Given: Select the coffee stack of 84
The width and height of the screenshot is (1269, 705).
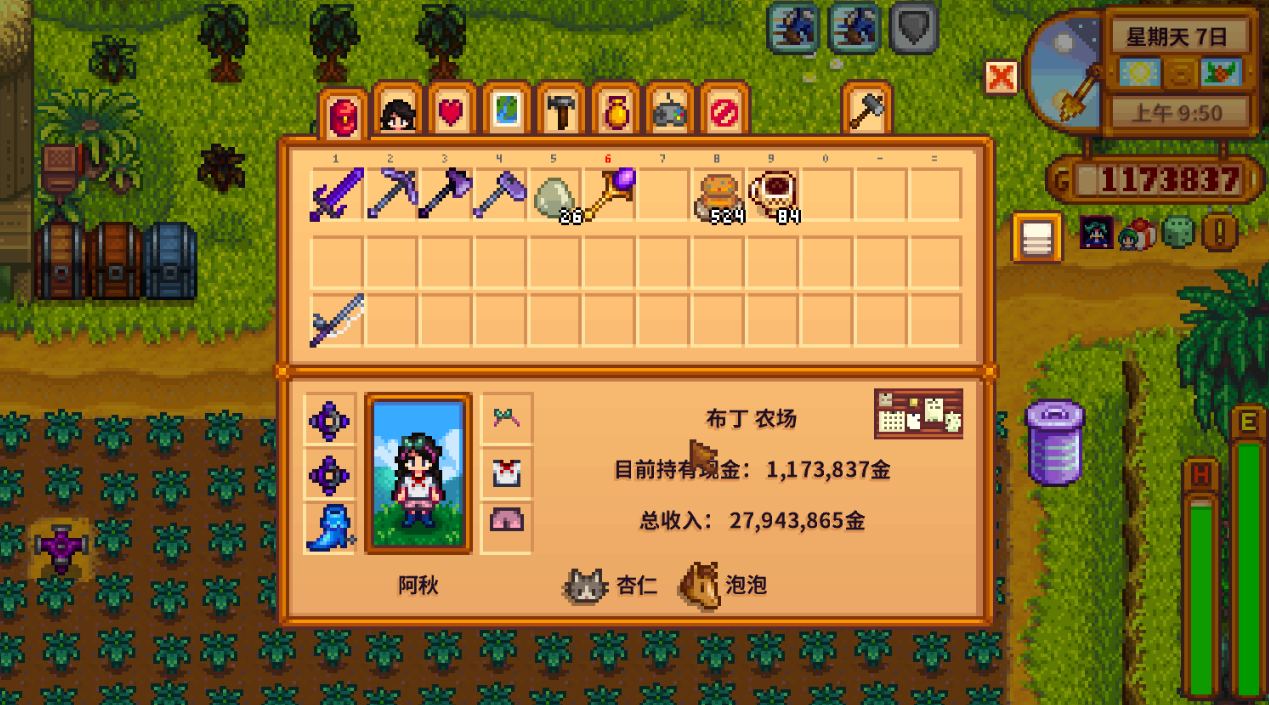Looking at the screenshot, I should (772, 194).
